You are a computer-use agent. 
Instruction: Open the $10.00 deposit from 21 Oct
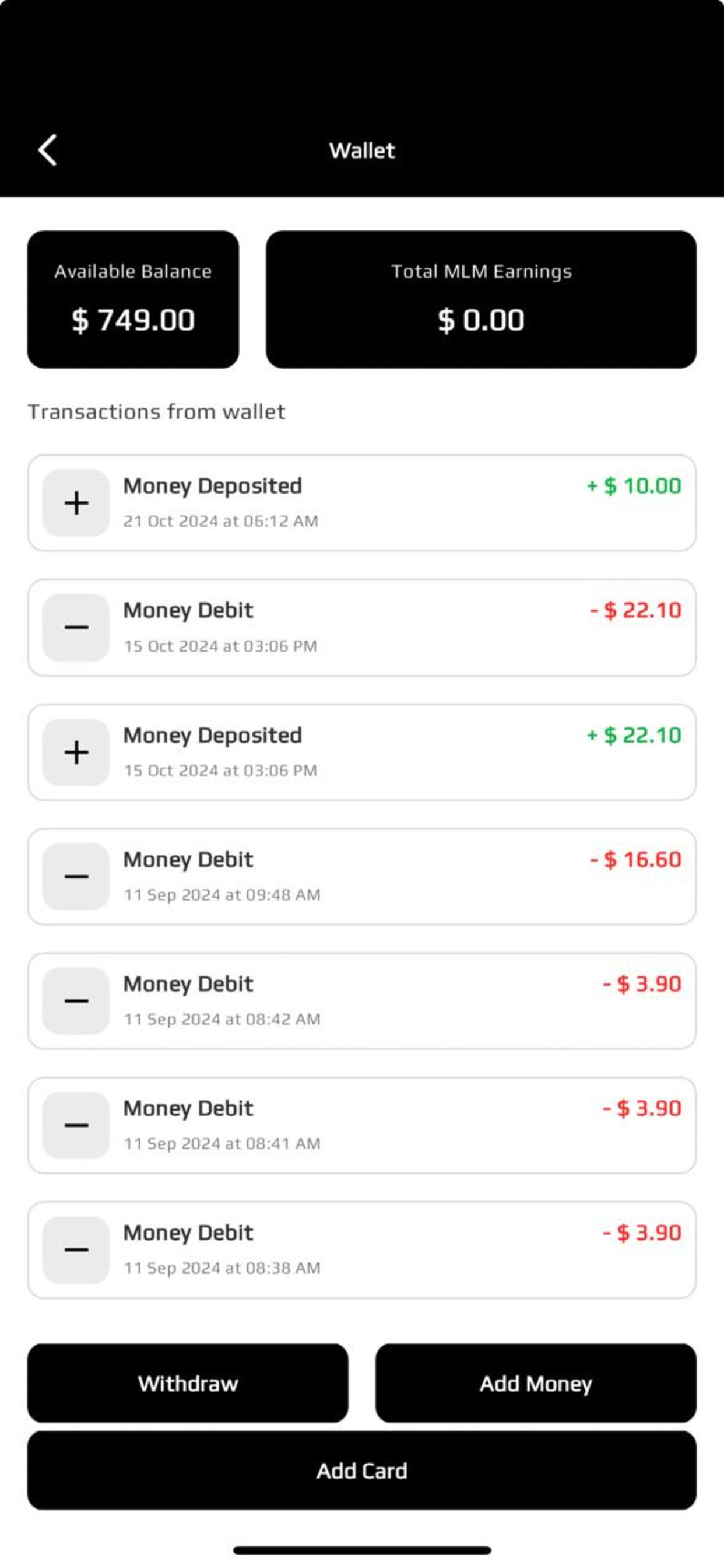pyautogui.click(x=362, y=503)
